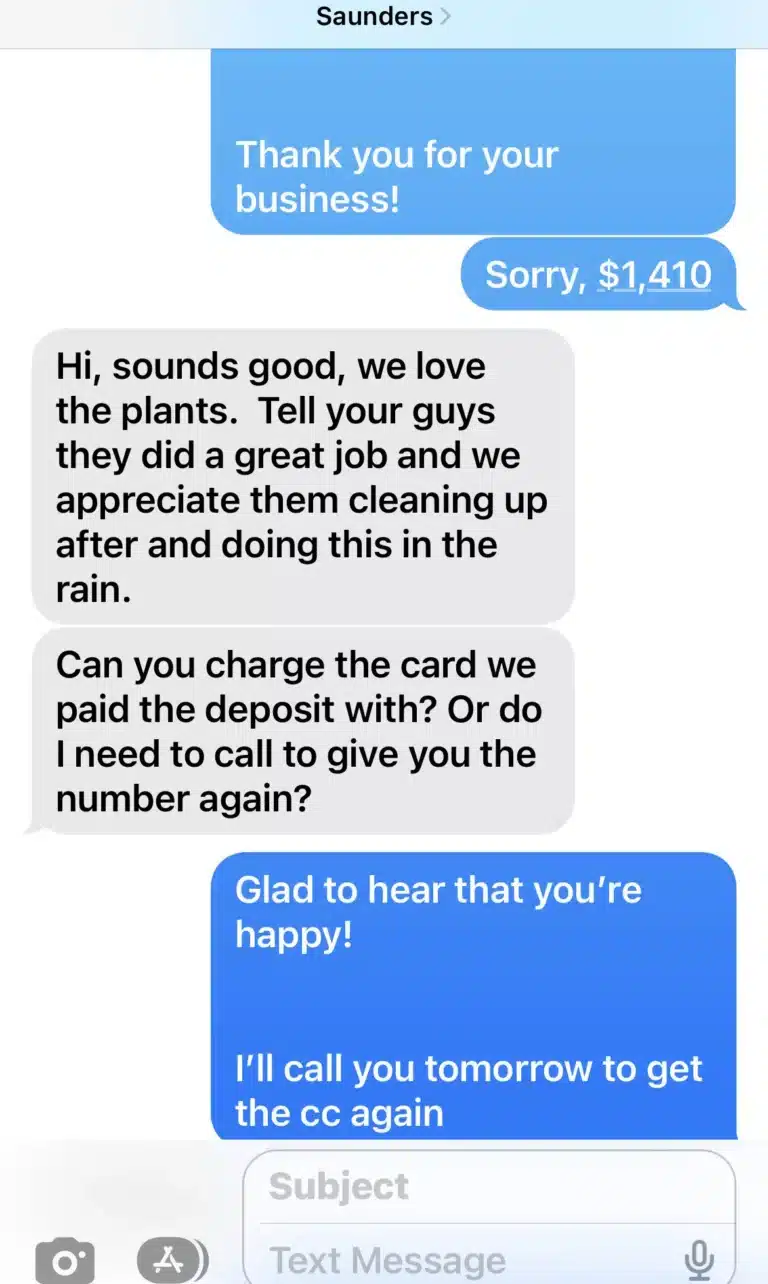Focus the Subject field

click(490, 1187)
